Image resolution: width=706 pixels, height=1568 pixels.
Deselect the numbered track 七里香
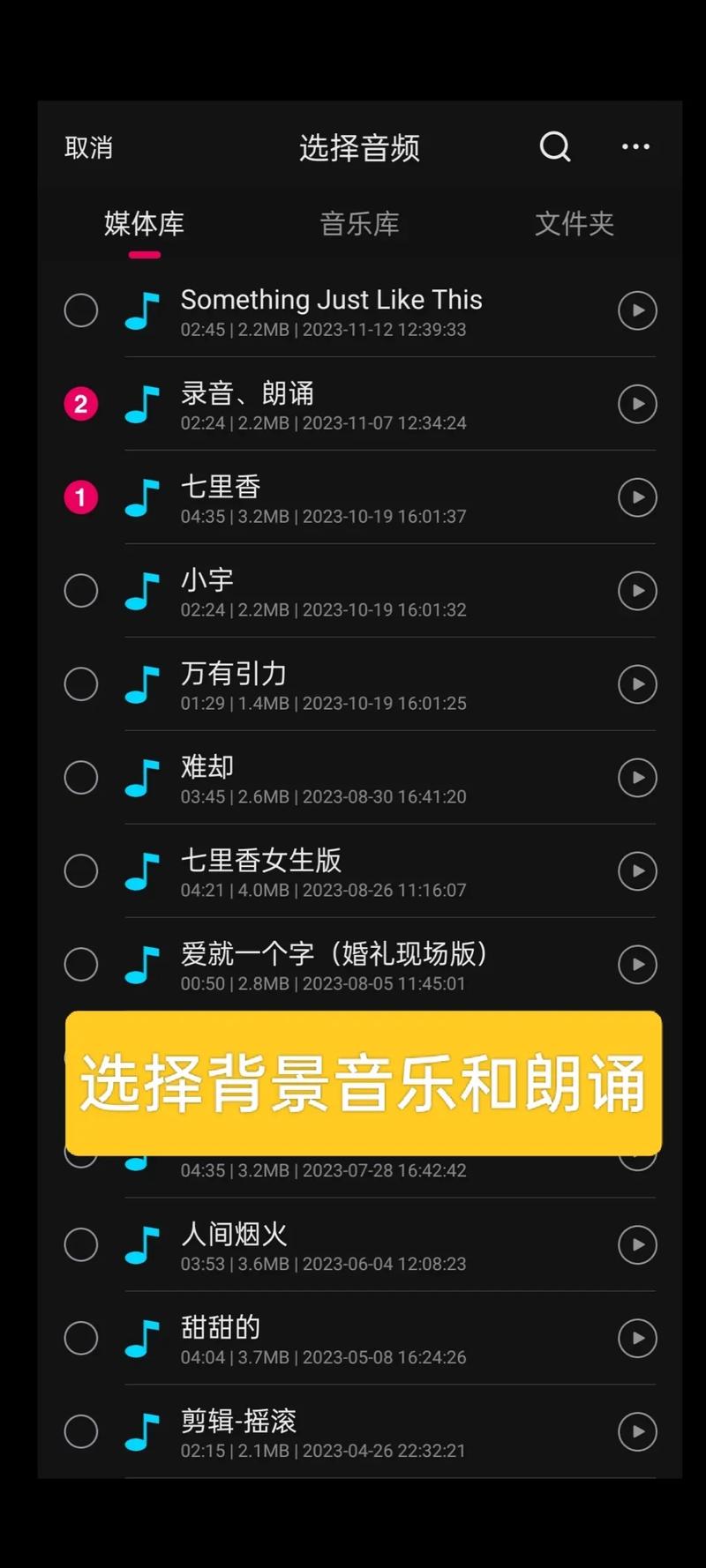click(x=80, y=497)
